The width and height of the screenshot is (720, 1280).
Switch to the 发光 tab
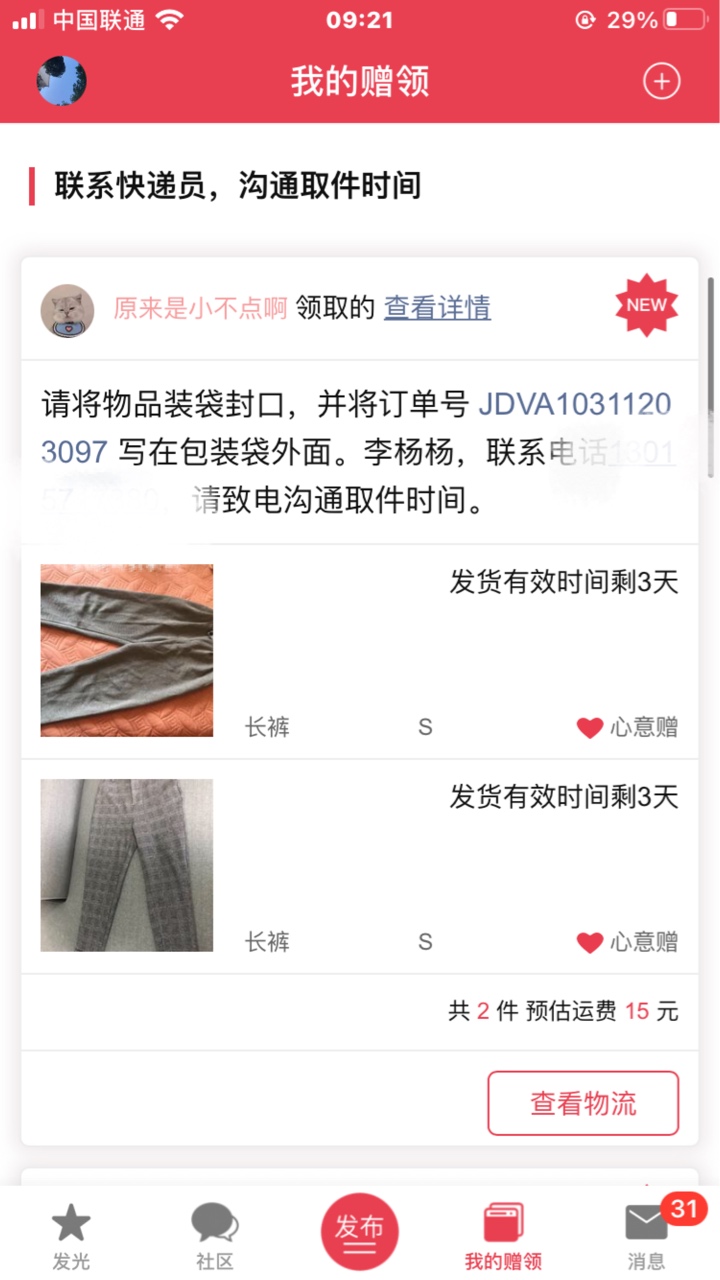(71, 1236)
